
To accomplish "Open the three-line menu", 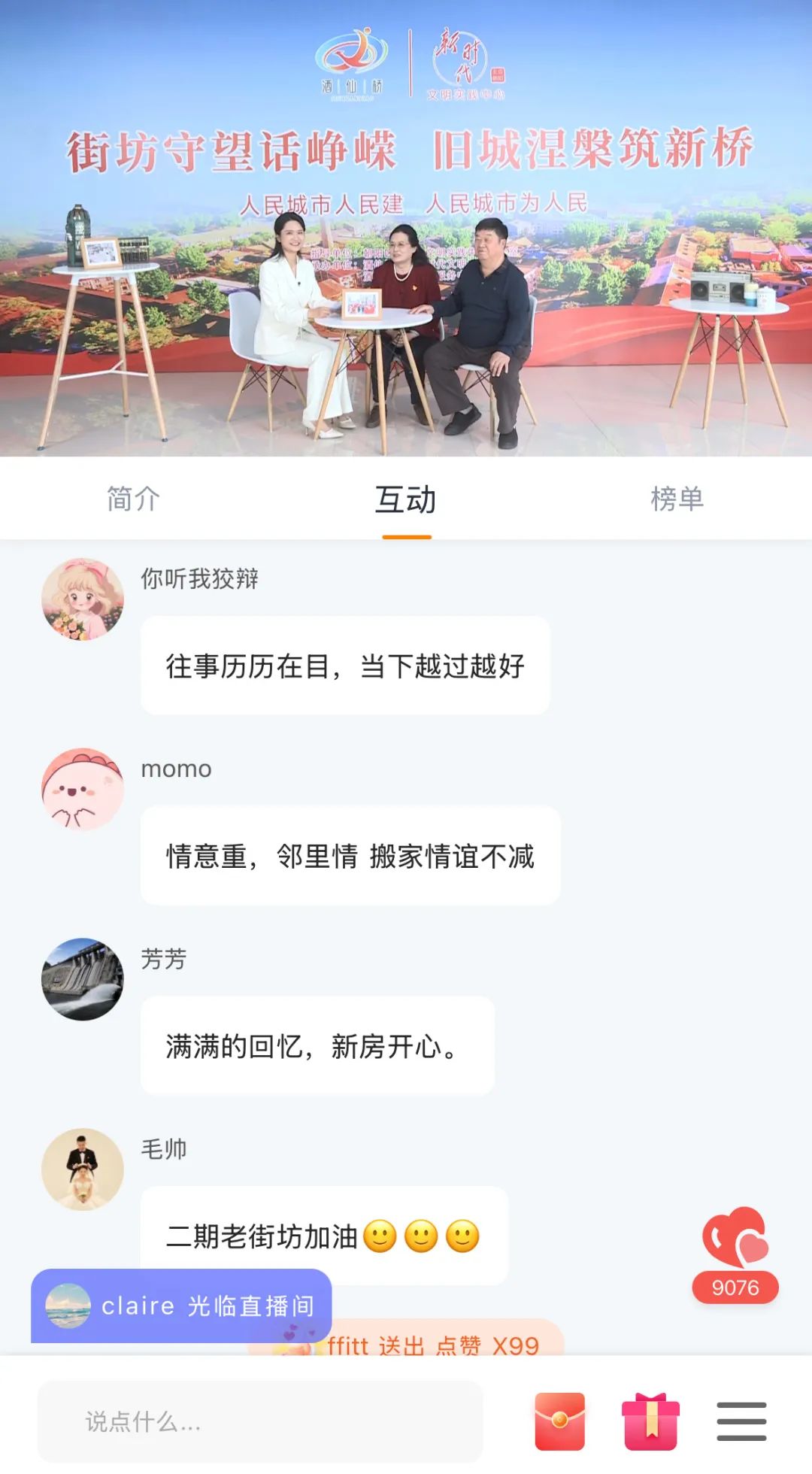I will 741,1421.
